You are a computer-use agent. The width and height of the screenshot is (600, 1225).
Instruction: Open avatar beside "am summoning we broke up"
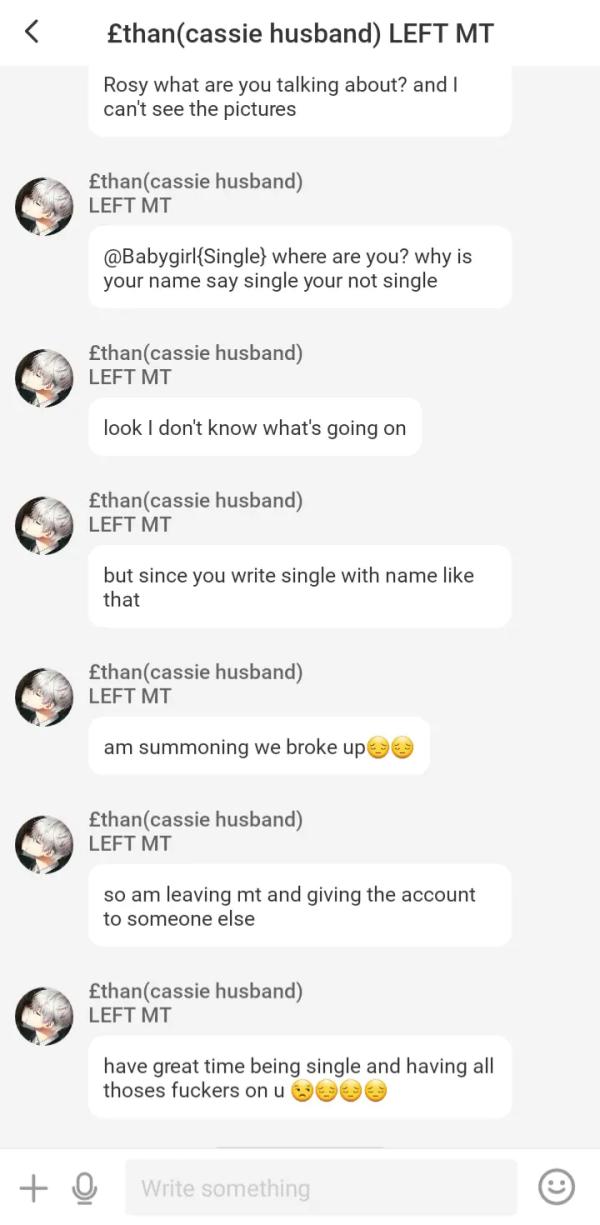point(44,697)
